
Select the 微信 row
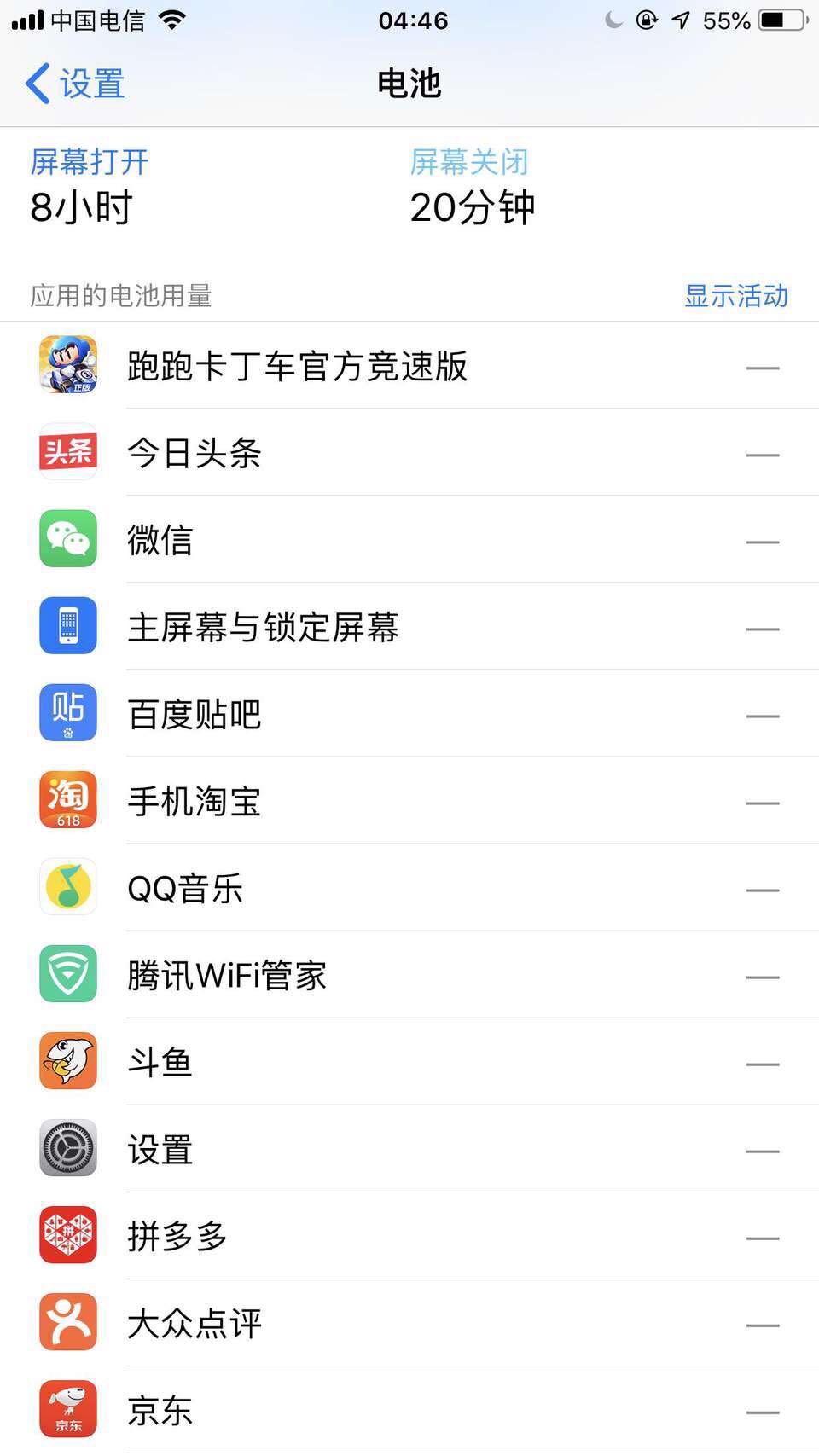point(409,540)
